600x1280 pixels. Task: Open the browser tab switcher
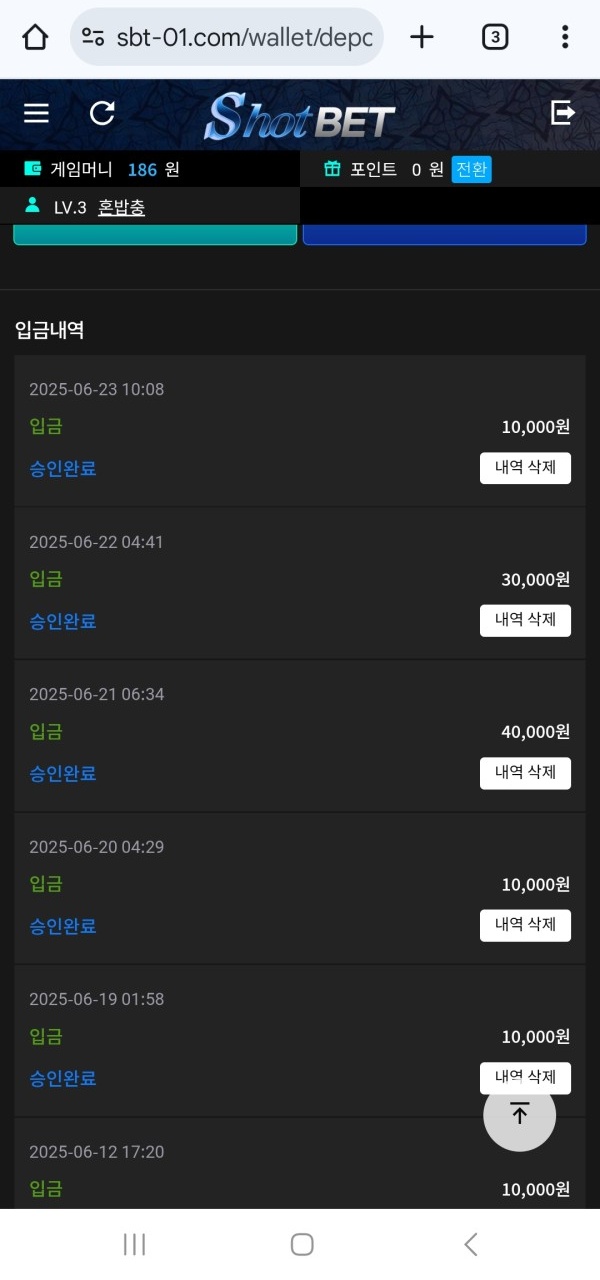tap(494, 37)
